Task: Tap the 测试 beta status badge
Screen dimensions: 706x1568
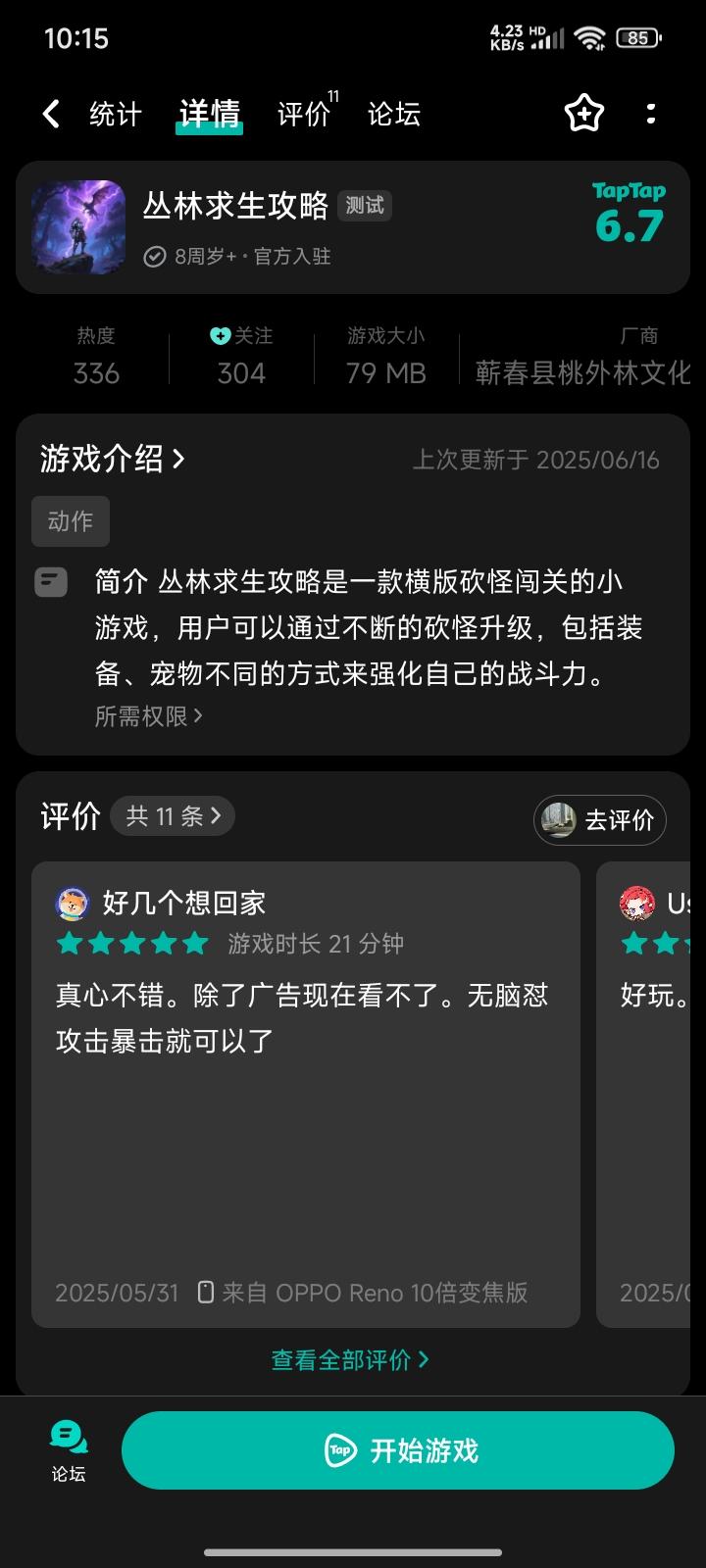Action: [x=364, y=206]
